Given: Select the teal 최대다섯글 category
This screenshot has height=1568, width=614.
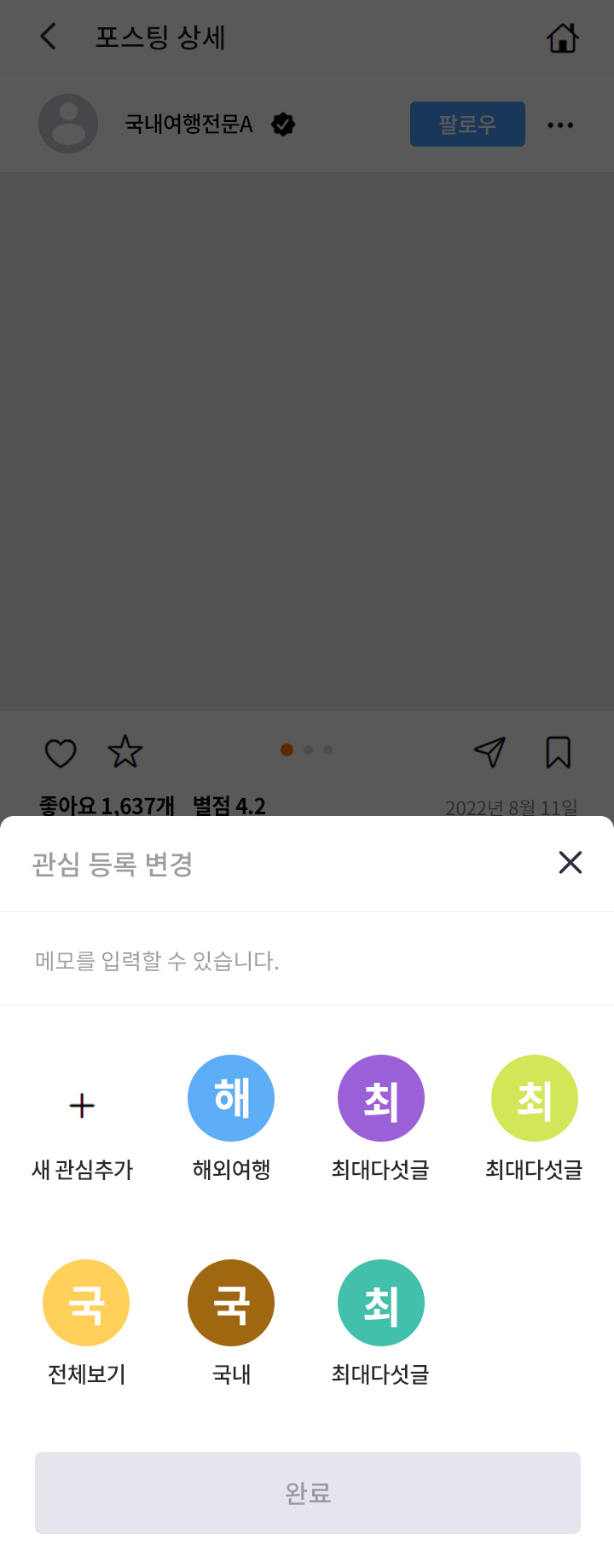Looking at the screenshot, I should point(381,1303).
